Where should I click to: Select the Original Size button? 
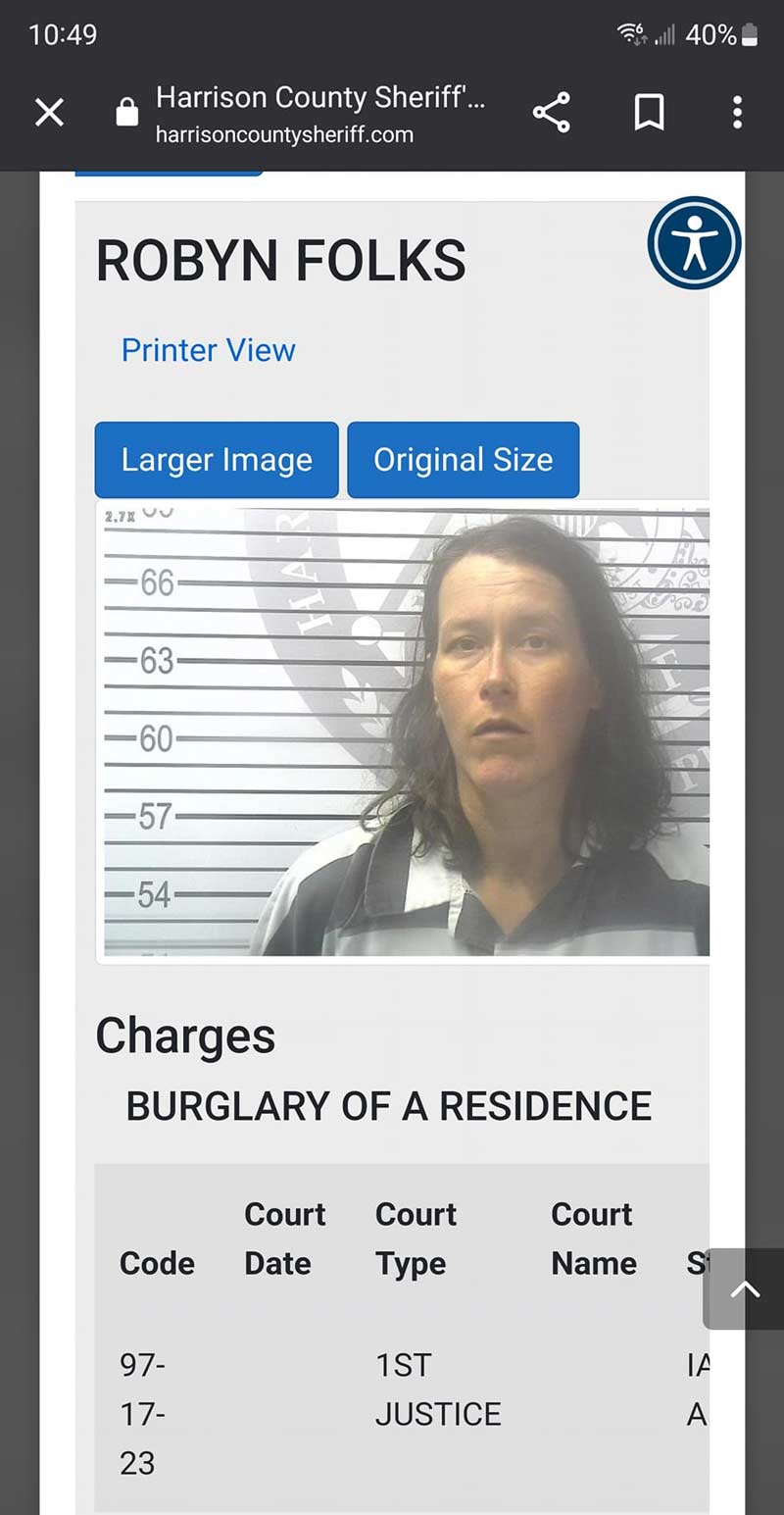[463, 460]
